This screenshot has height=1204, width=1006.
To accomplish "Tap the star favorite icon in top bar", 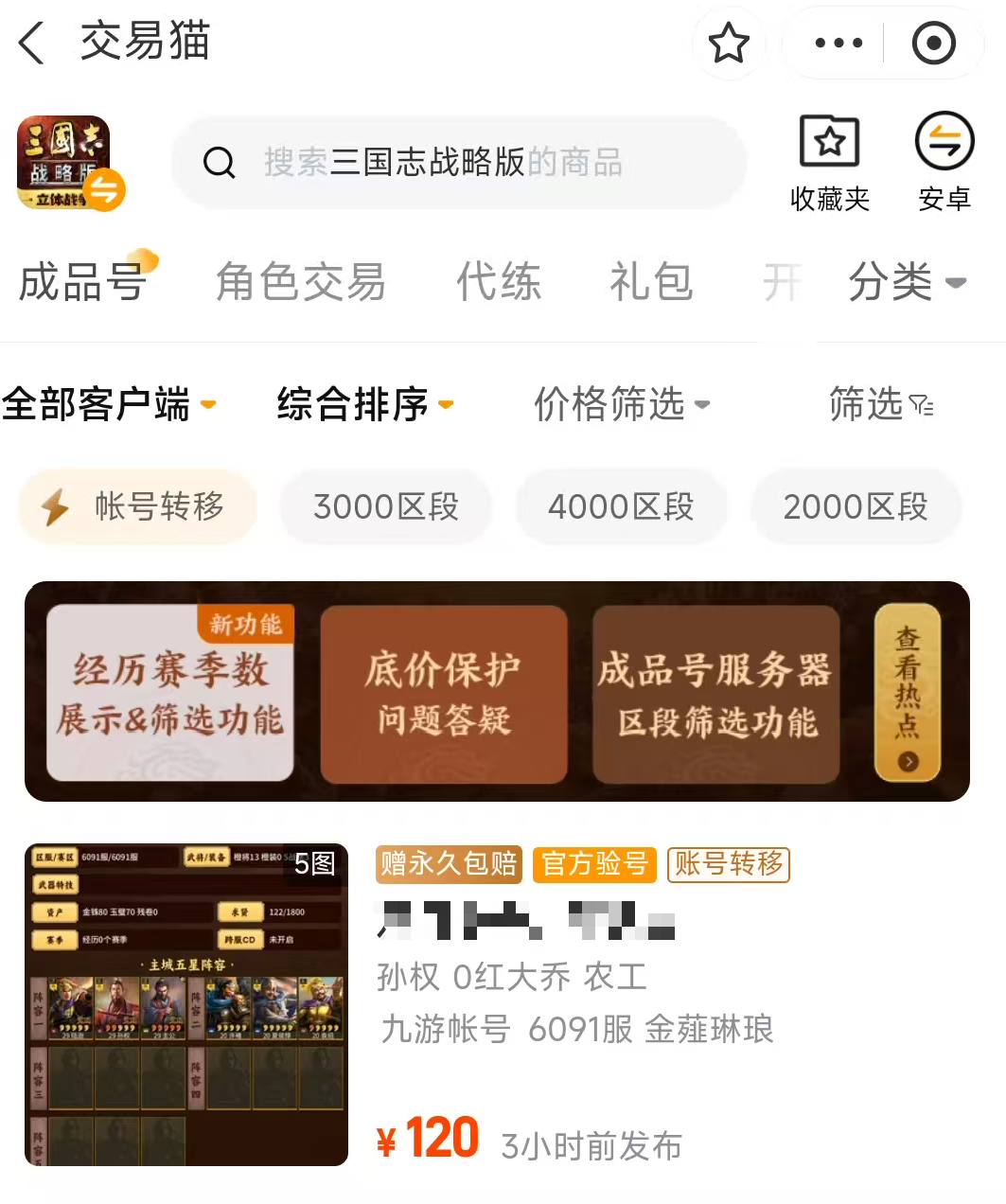I will click(x=729, y=43).
